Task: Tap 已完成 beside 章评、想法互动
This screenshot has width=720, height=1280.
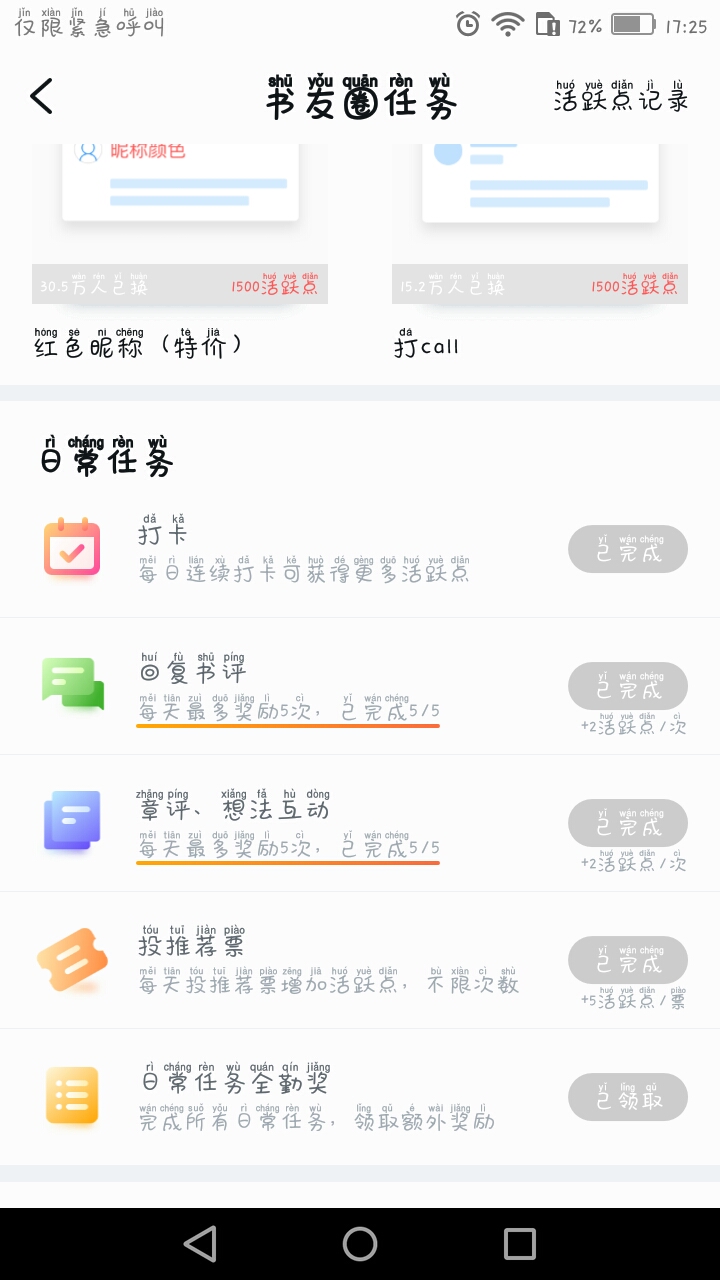Action: click(628, 823)
